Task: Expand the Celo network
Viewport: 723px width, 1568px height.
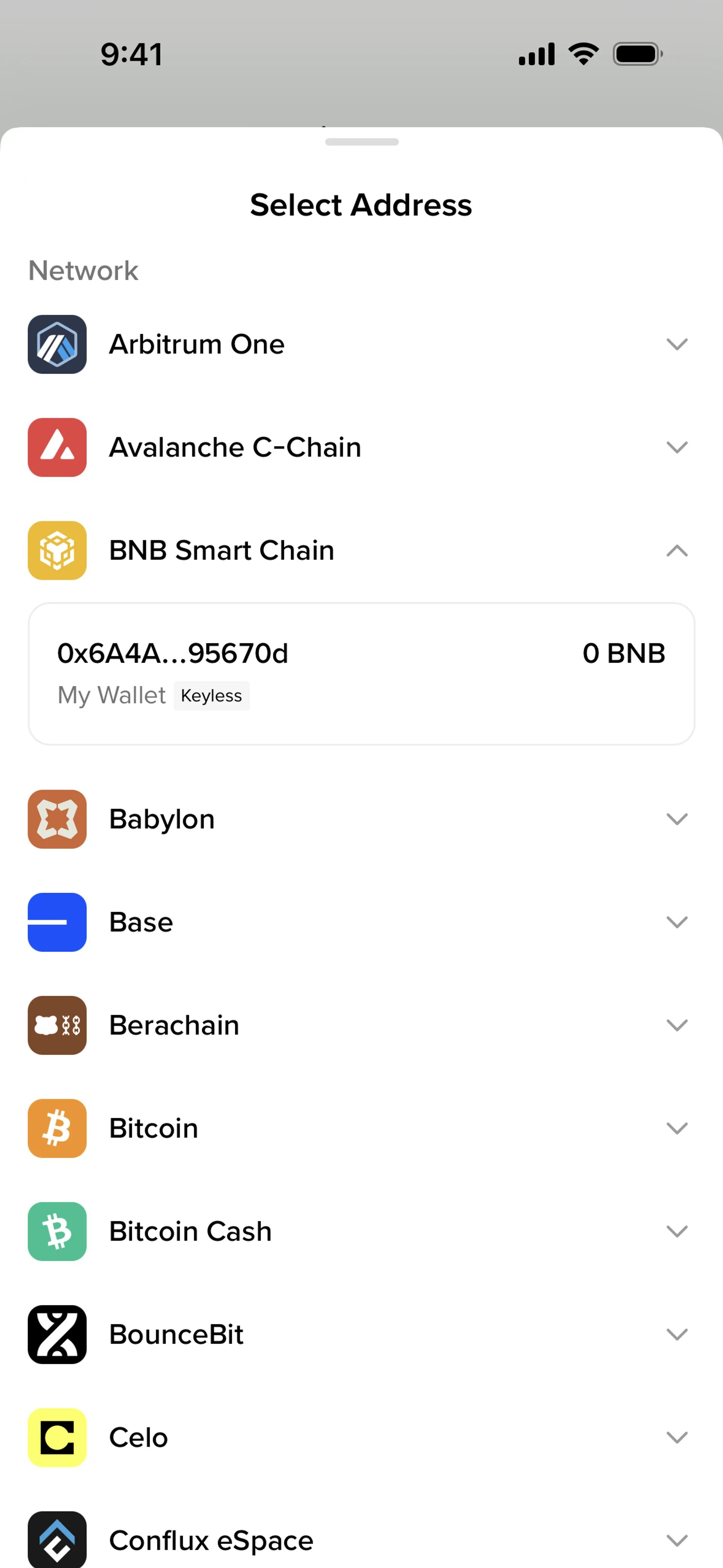Action: pos(361,1438)
